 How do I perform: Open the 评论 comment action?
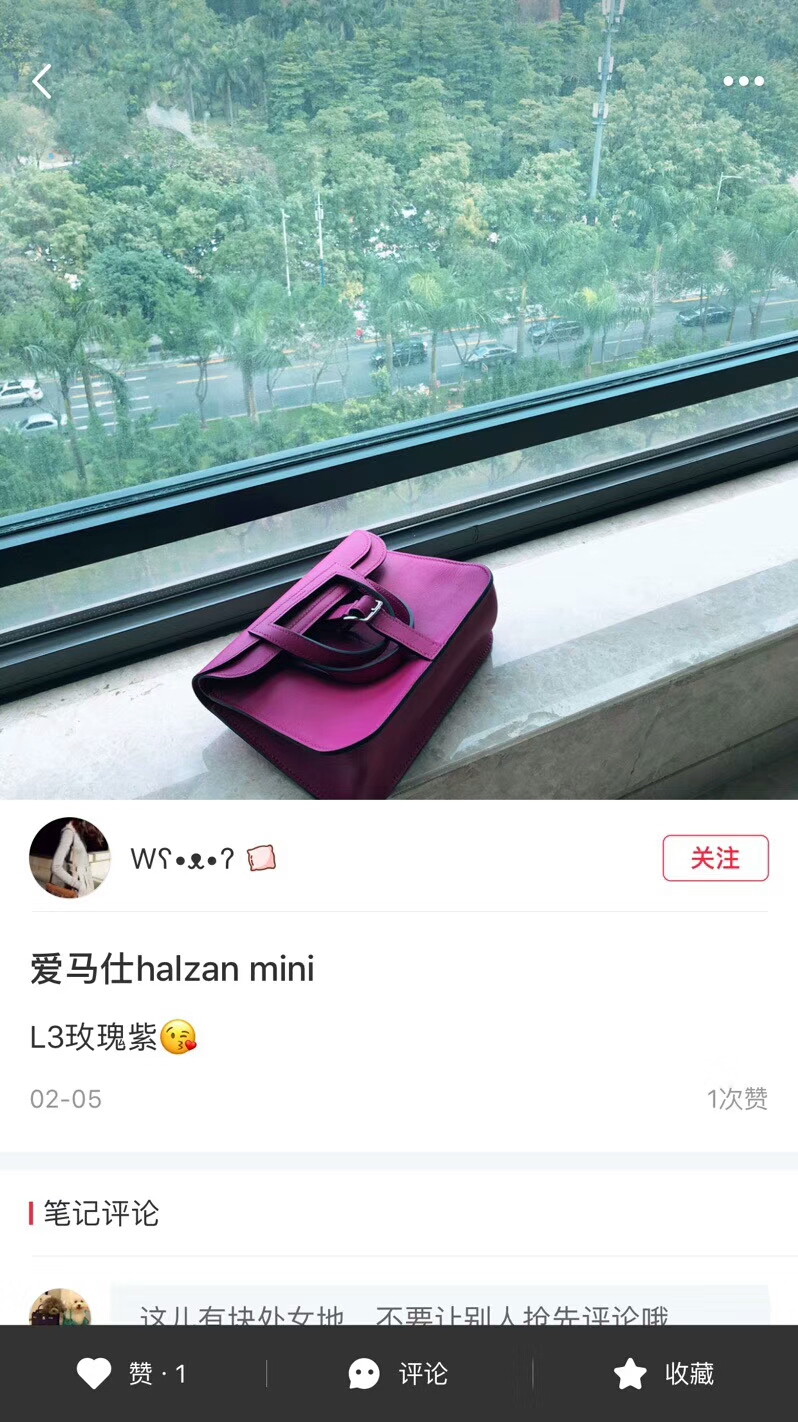point(398,1374)
